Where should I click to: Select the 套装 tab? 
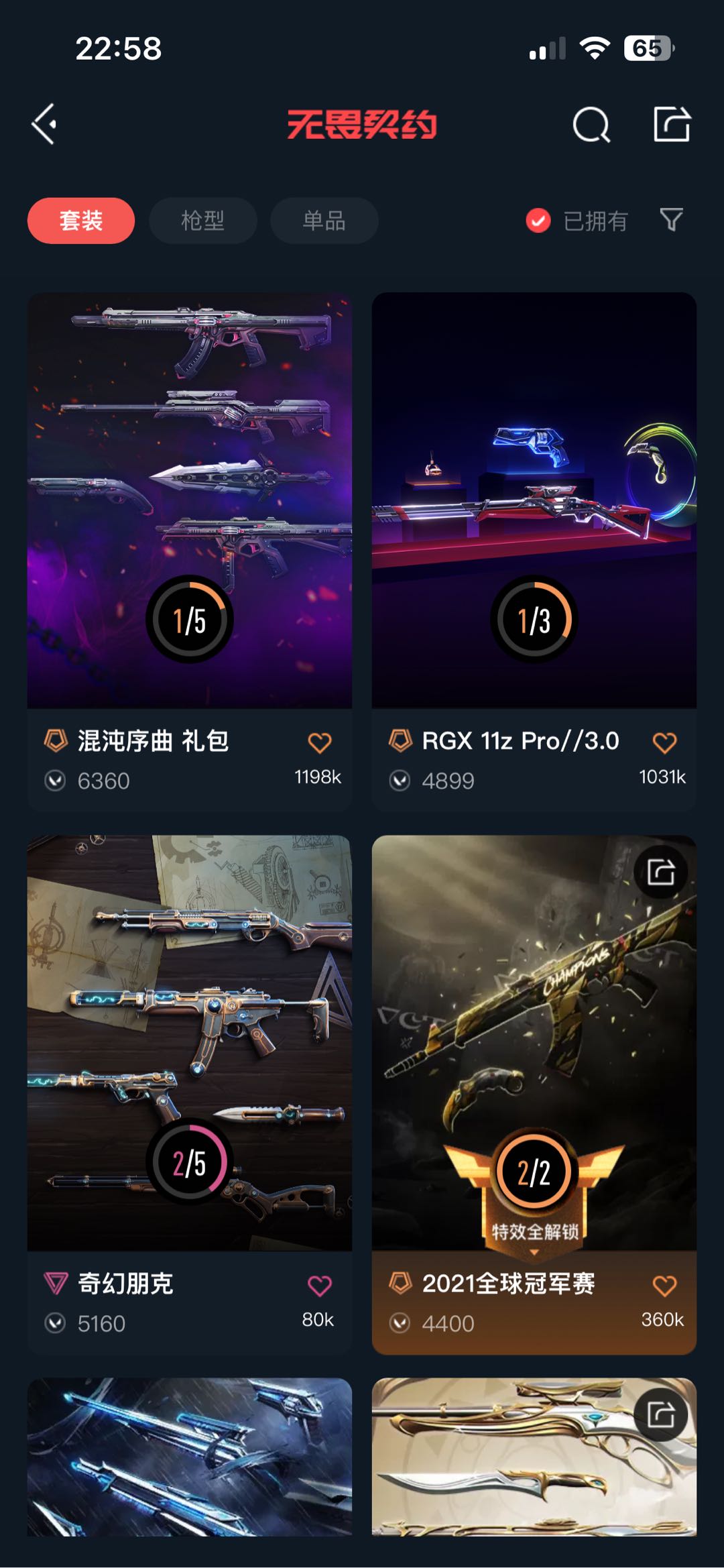[x=81, y=221]
